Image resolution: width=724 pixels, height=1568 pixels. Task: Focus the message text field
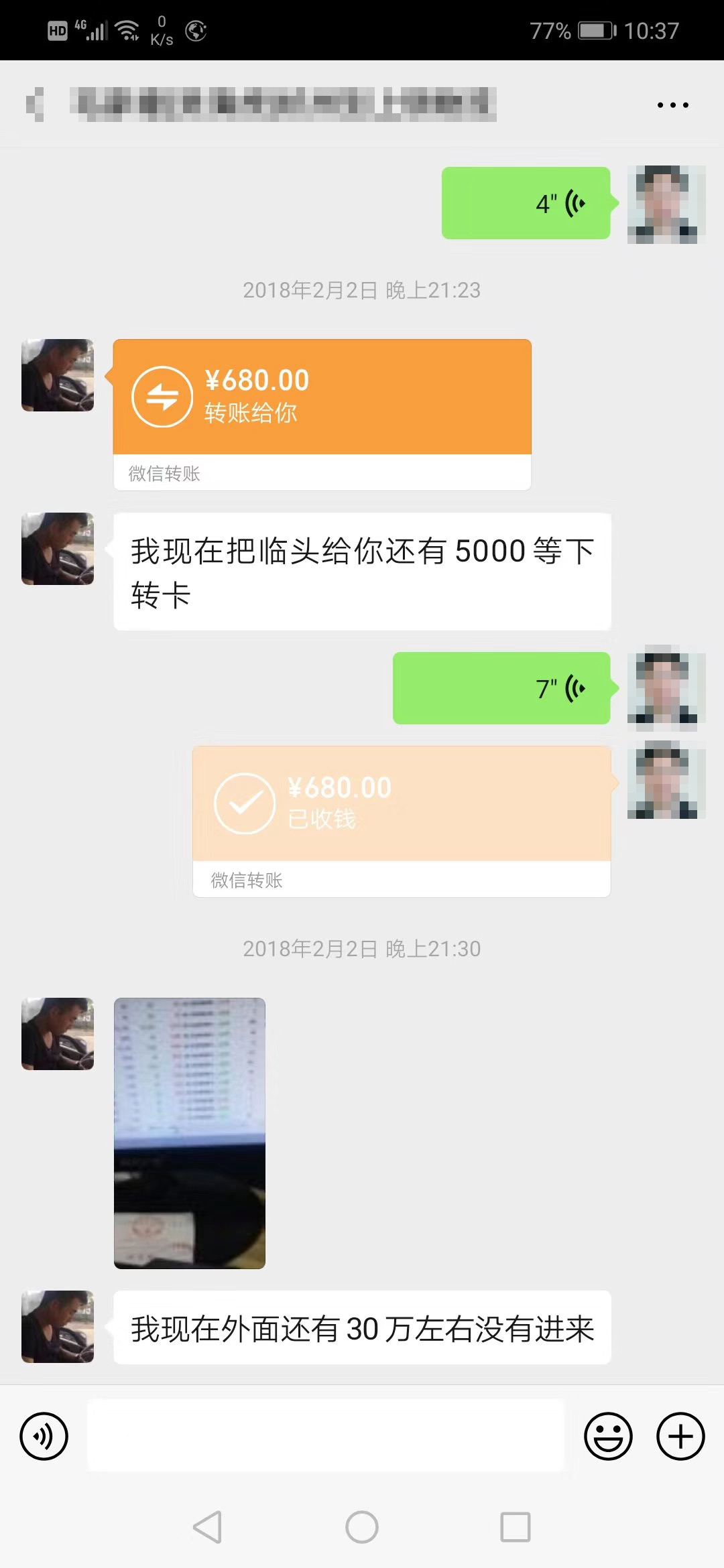click(326, 1435)
